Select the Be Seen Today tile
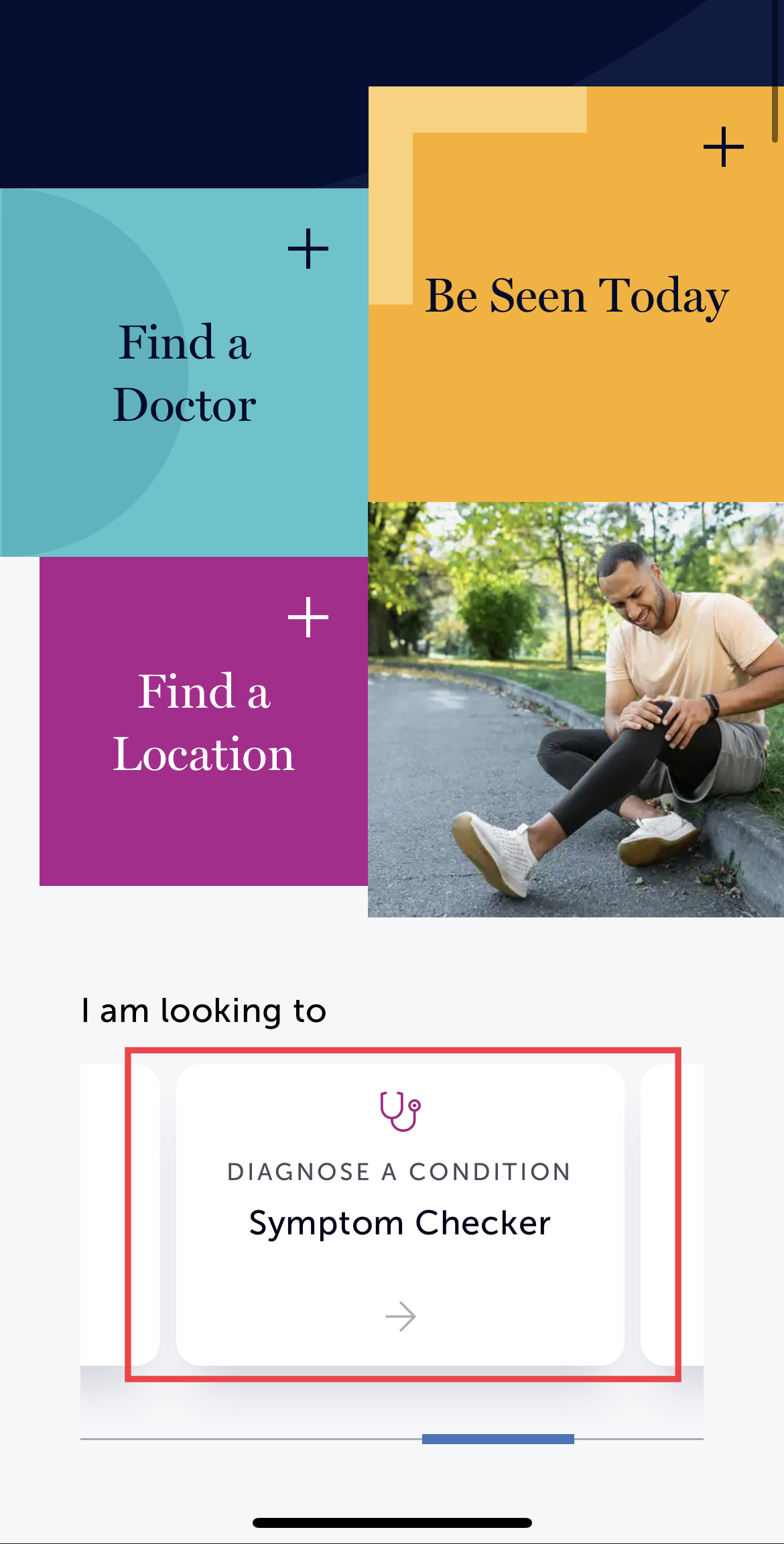 pos(576,295)
